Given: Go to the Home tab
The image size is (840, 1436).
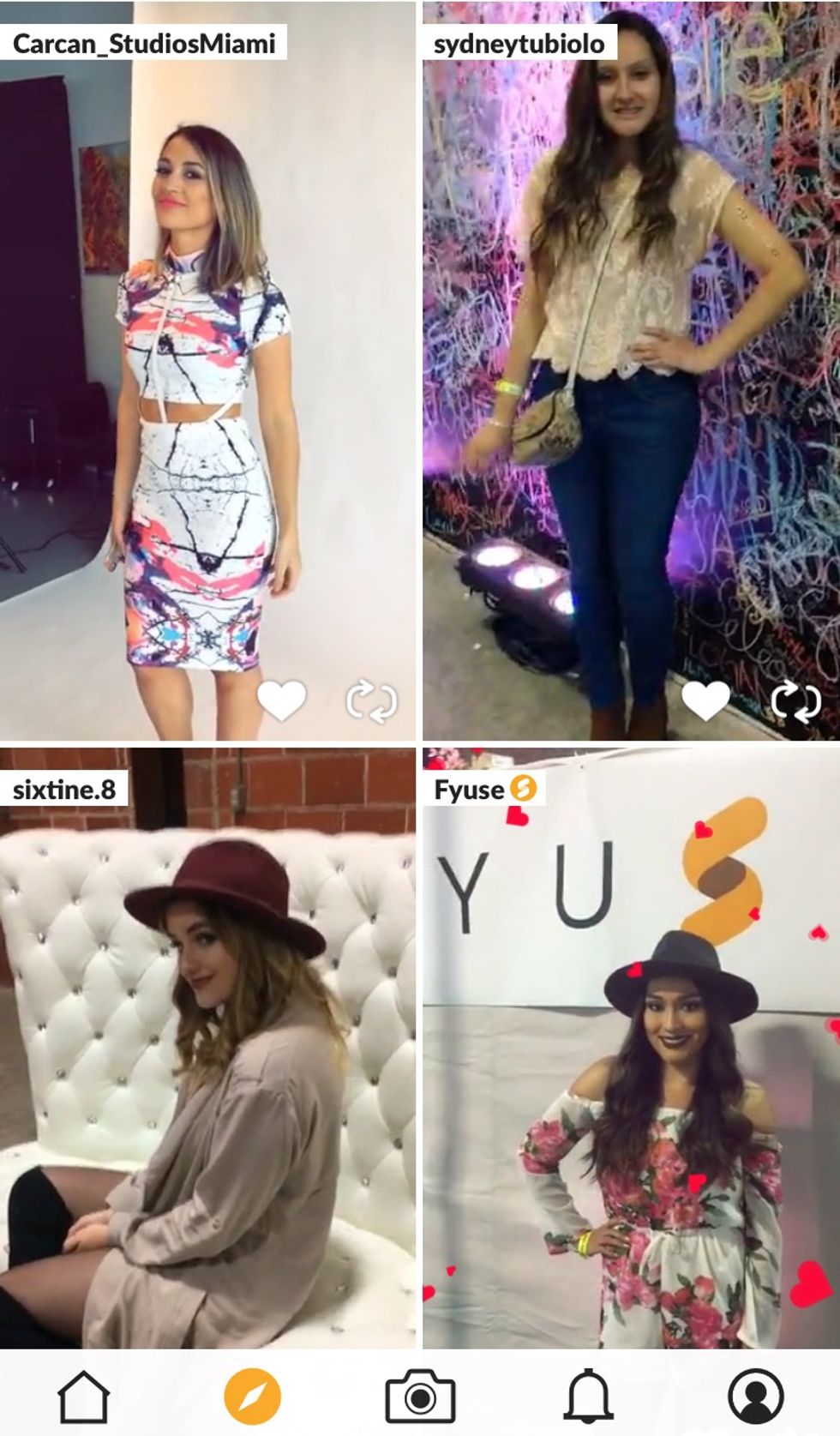Looking at the screenshot, I should pos(84,1396).
